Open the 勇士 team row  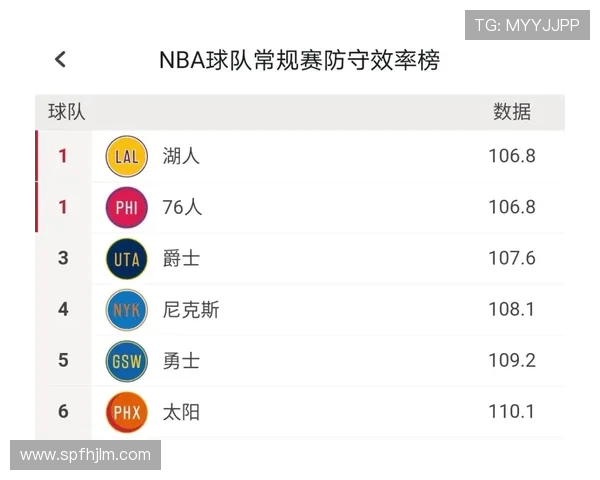click(x=300, y=361)
